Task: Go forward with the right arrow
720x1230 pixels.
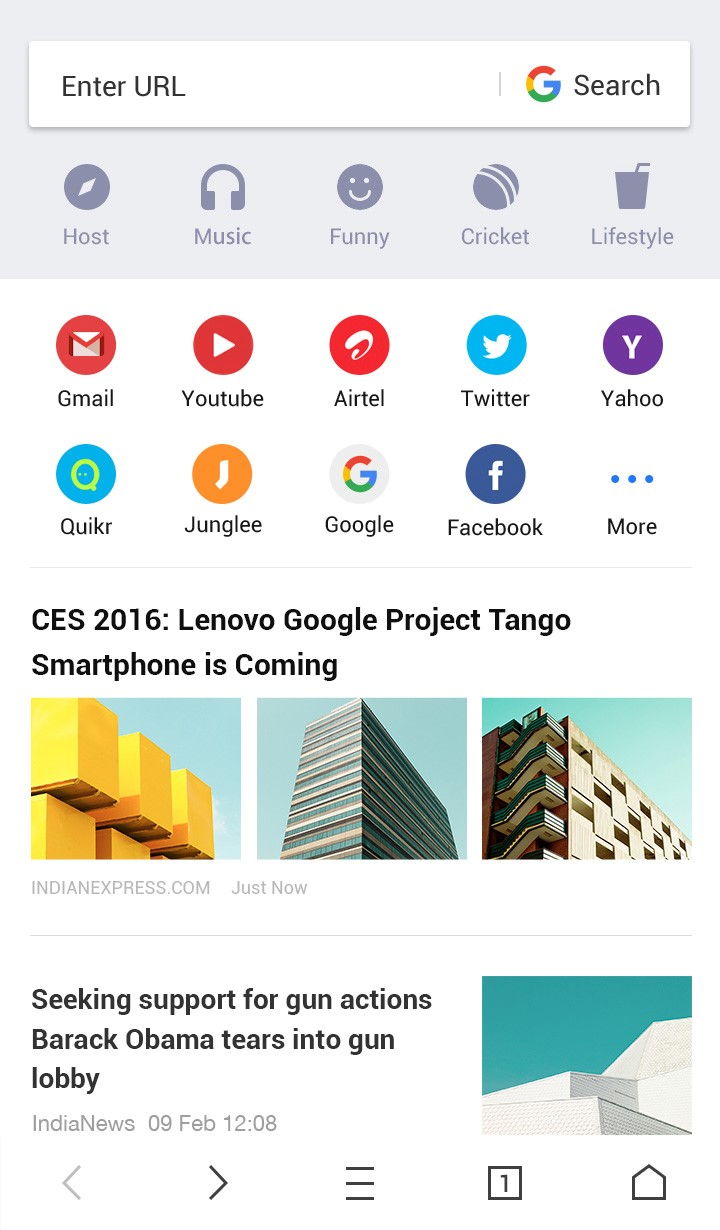Action: pyautogui.click(x=217, y=1183)
